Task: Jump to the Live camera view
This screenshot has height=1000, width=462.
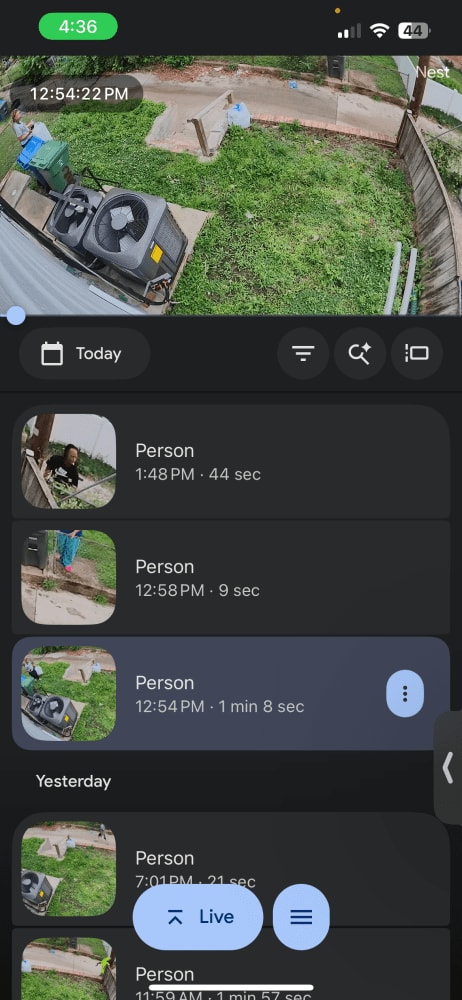Action: point(198,917)
